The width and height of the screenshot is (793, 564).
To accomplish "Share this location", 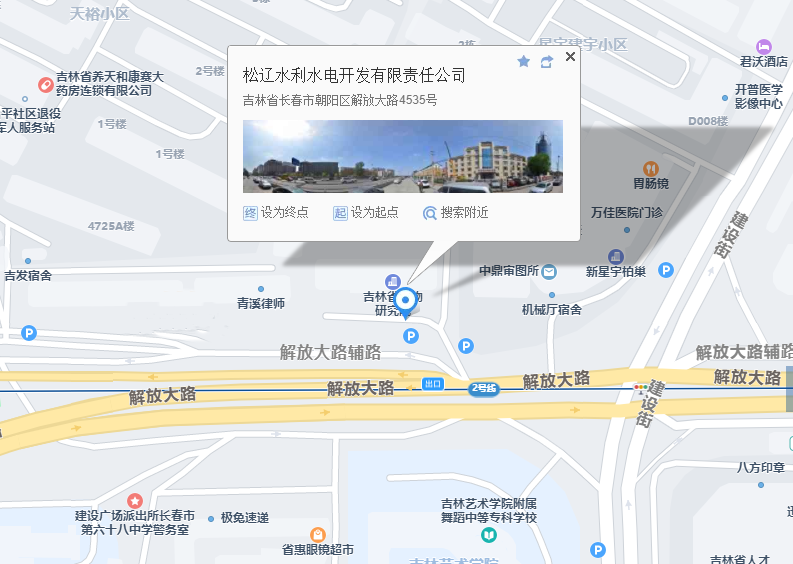I will coord(546,62).
